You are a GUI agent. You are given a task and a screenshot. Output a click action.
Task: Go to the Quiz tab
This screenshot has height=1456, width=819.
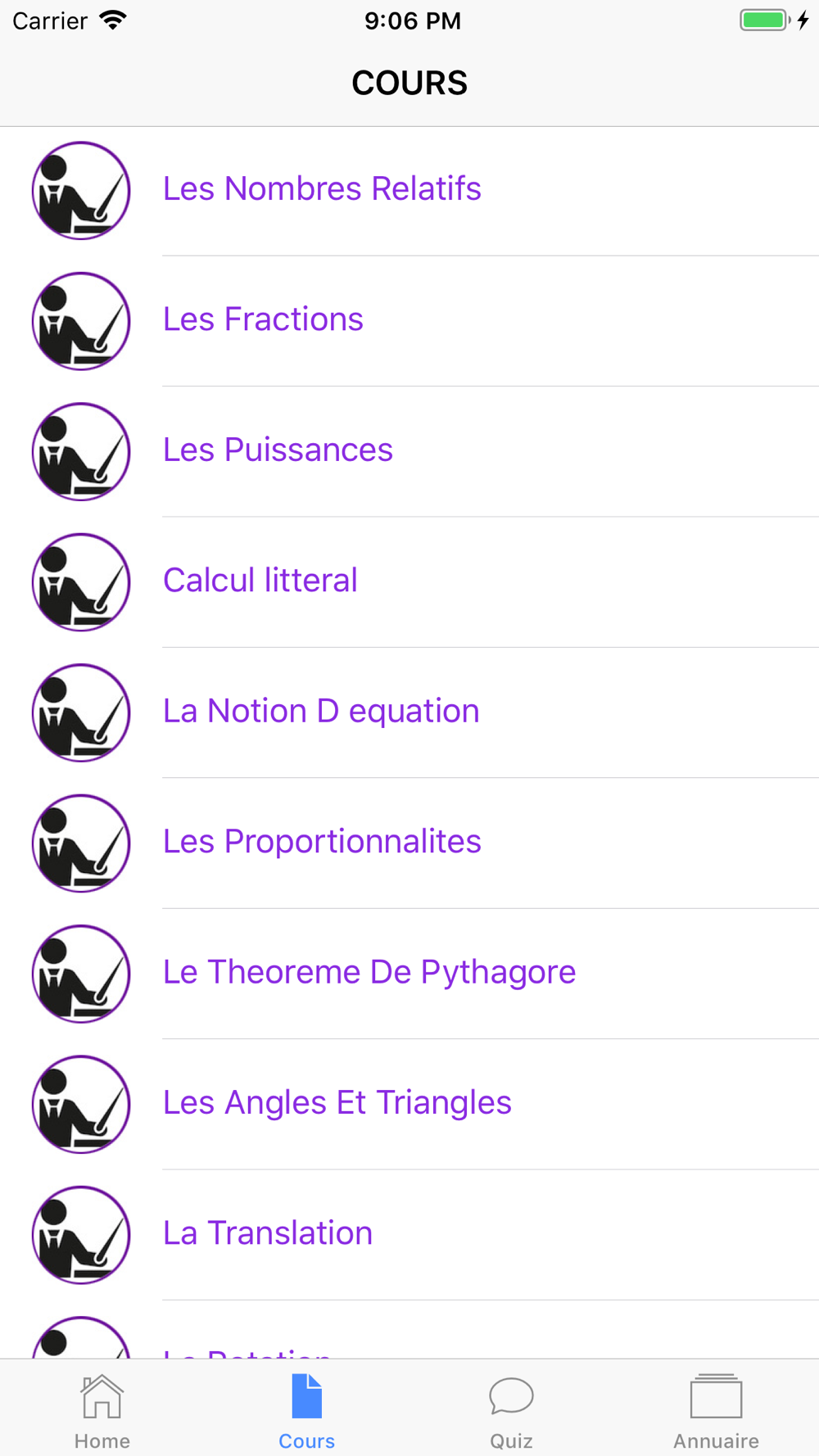512,1410
